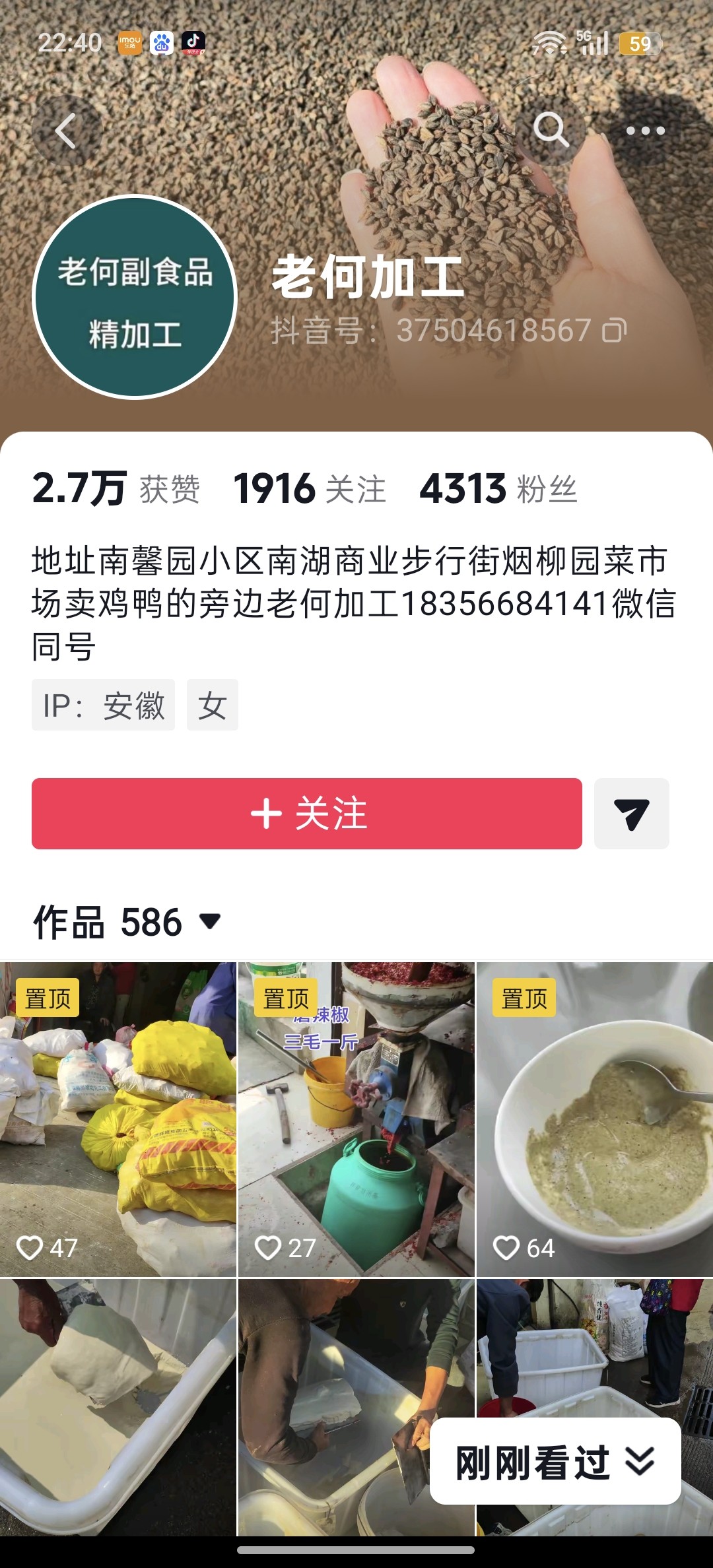The image size is (713, 1568).
Task: Open the three-dot overflow menu
Action: (645, 131)
